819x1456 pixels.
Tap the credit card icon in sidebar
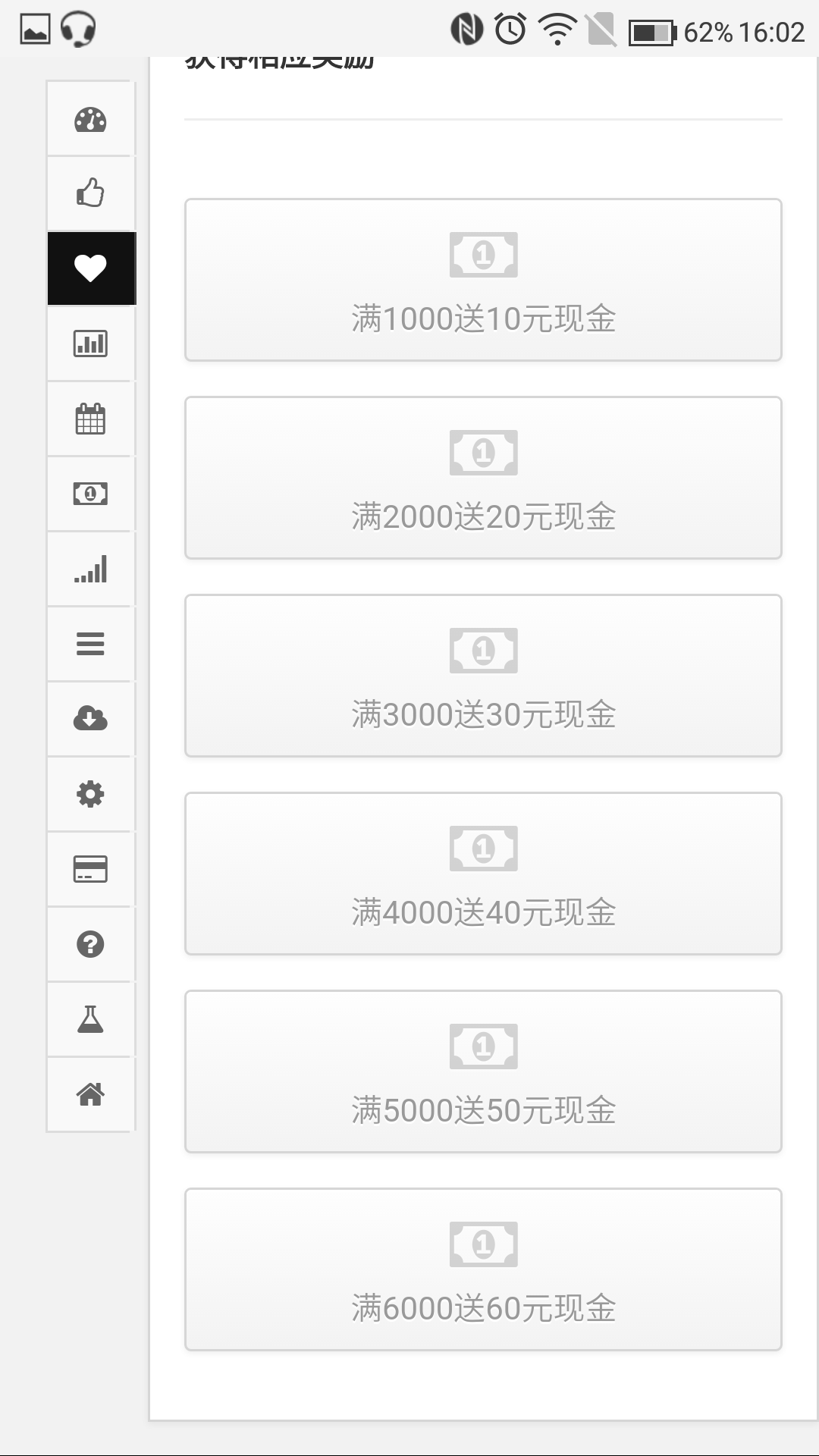click(90, 869)
